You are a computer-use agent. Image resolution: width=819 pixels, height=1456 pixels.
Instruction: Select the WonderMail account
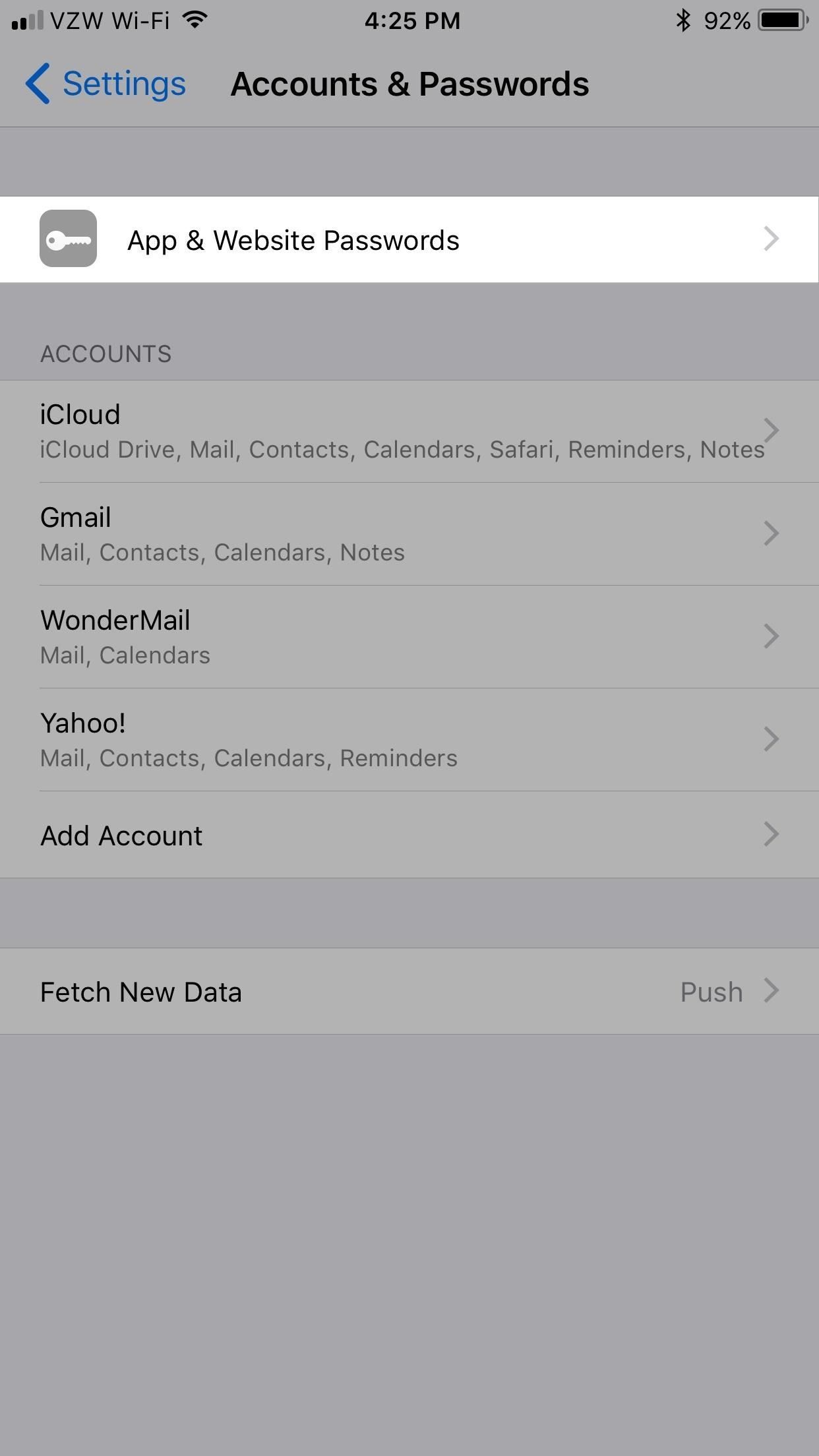(409, 637)
